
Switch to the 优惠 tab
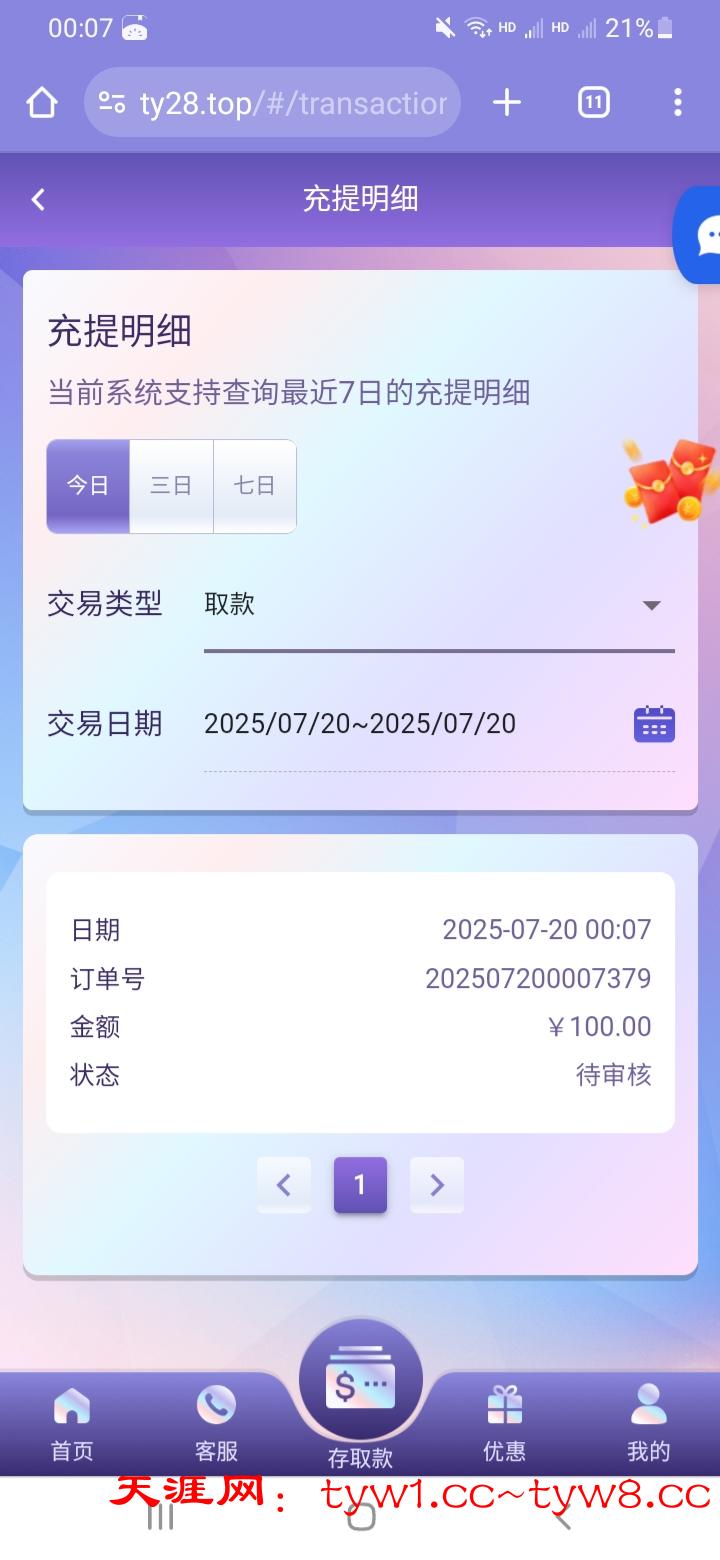point(504,1422)
